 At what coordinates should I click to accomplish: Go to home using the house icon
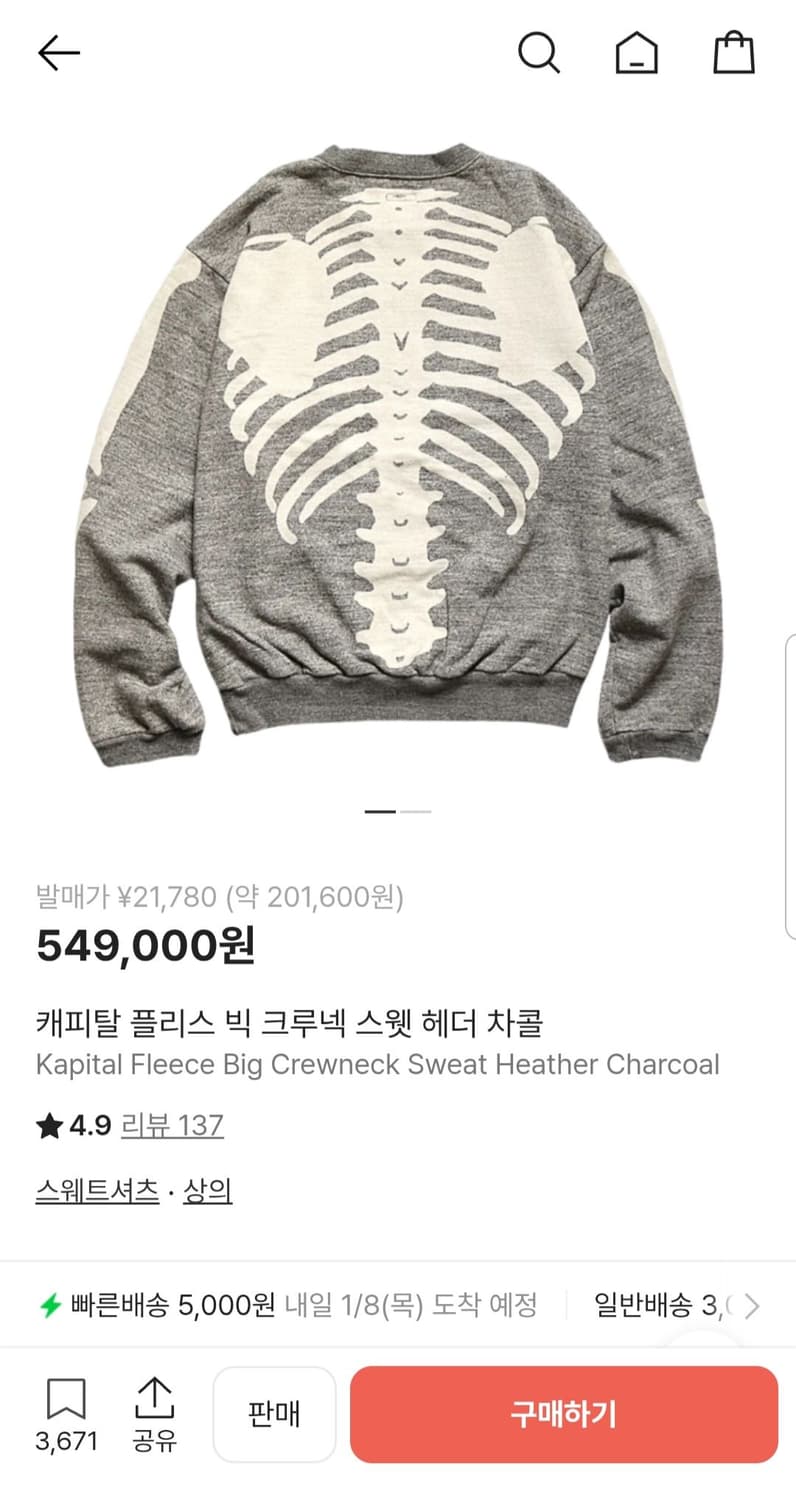(x=637, y=54)
